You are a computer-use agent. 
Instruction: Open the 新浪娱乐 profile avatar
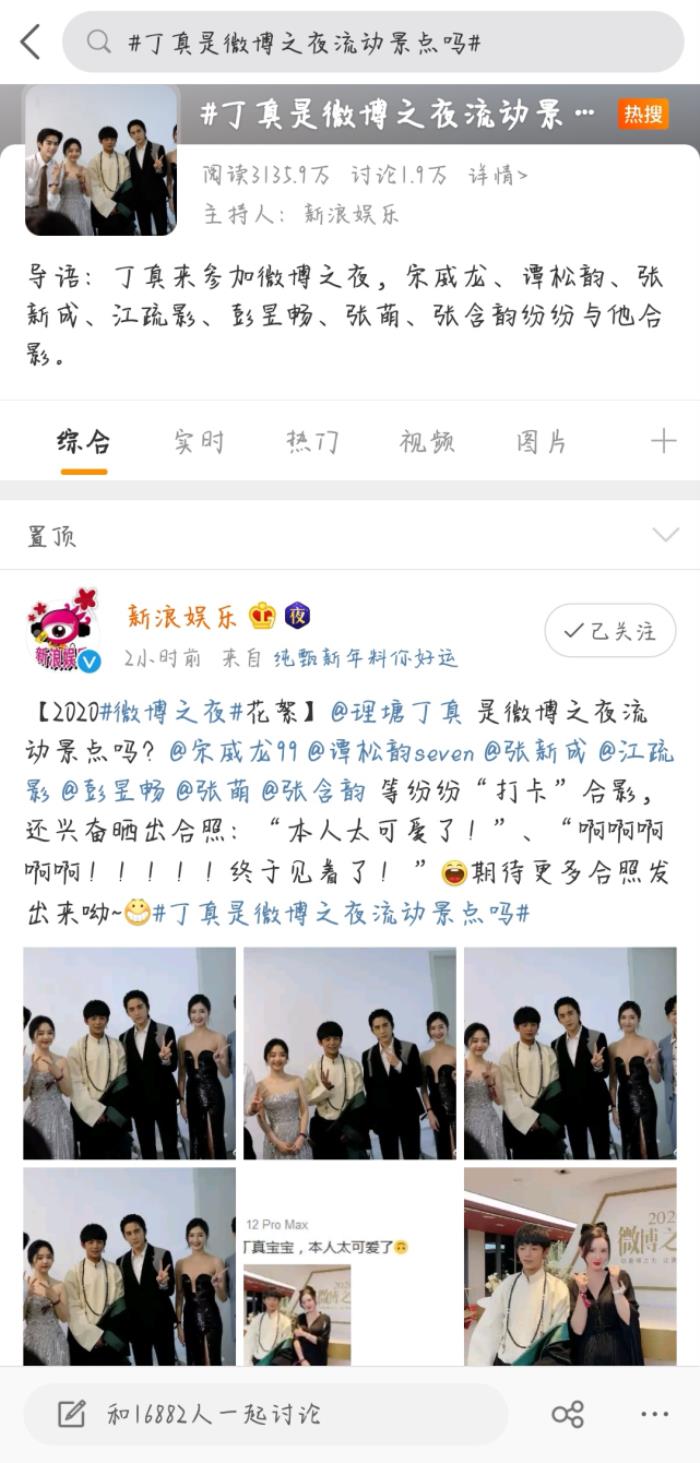pos(62,631)
